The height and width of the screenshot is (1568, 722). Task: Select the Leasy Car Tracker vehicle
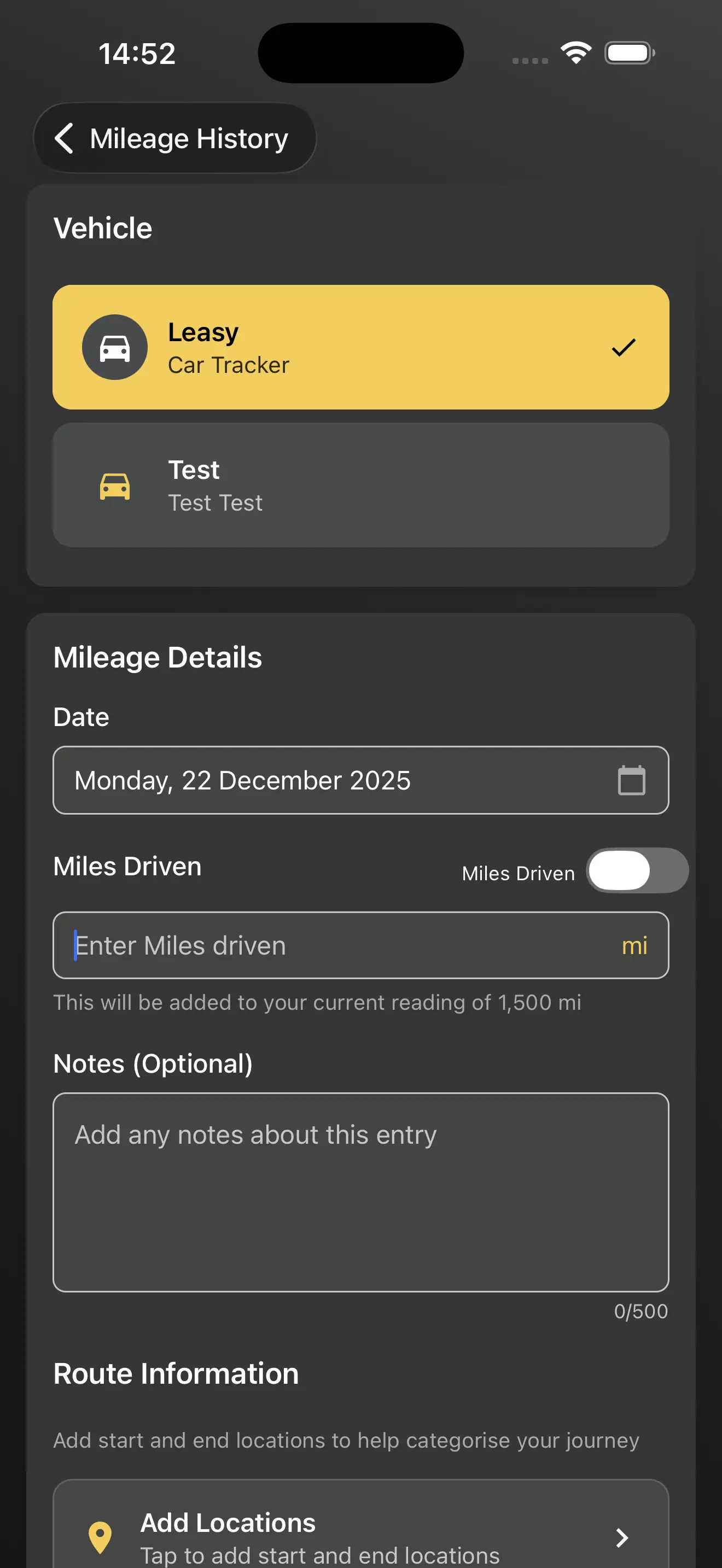point(361,347)
